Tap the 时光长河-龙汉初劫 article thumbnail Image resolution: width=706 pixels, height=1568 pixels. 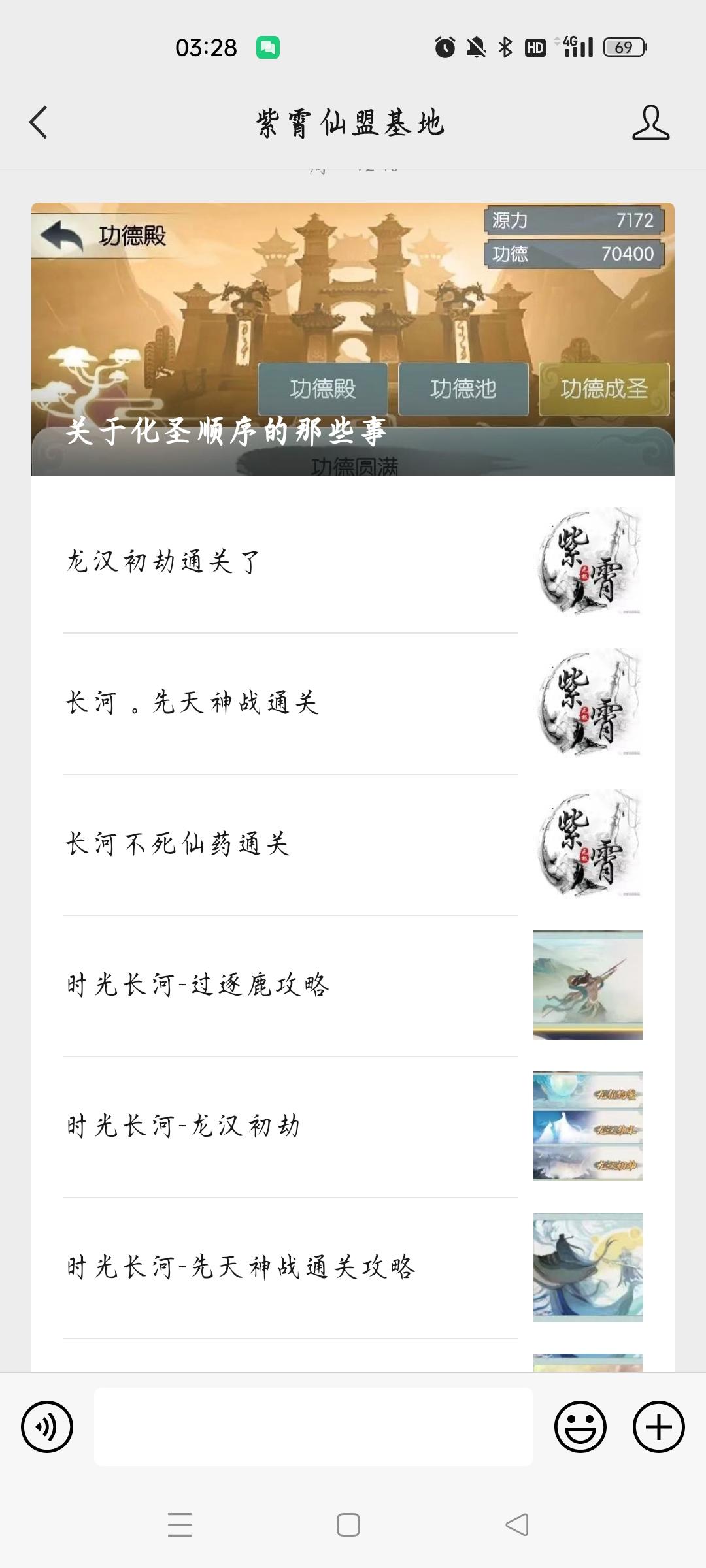[x=587, y=1125]
